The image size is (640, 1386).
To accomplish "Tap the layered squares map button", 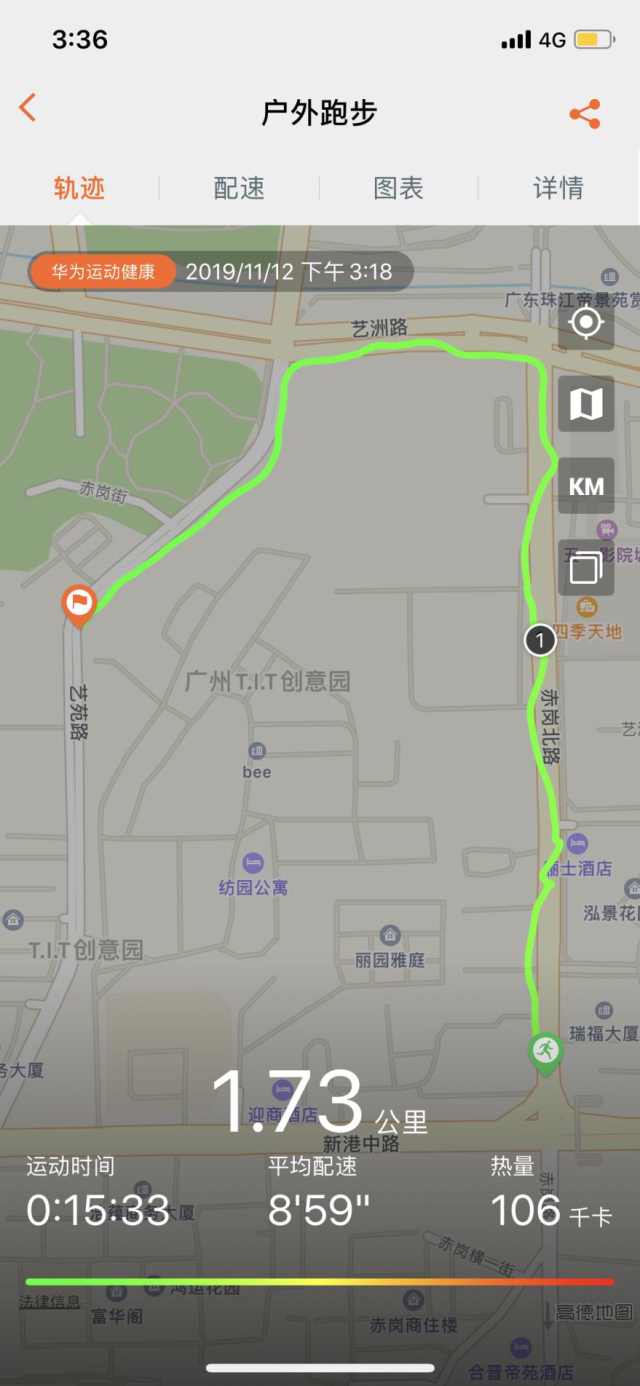I will [x=586, y=568].
